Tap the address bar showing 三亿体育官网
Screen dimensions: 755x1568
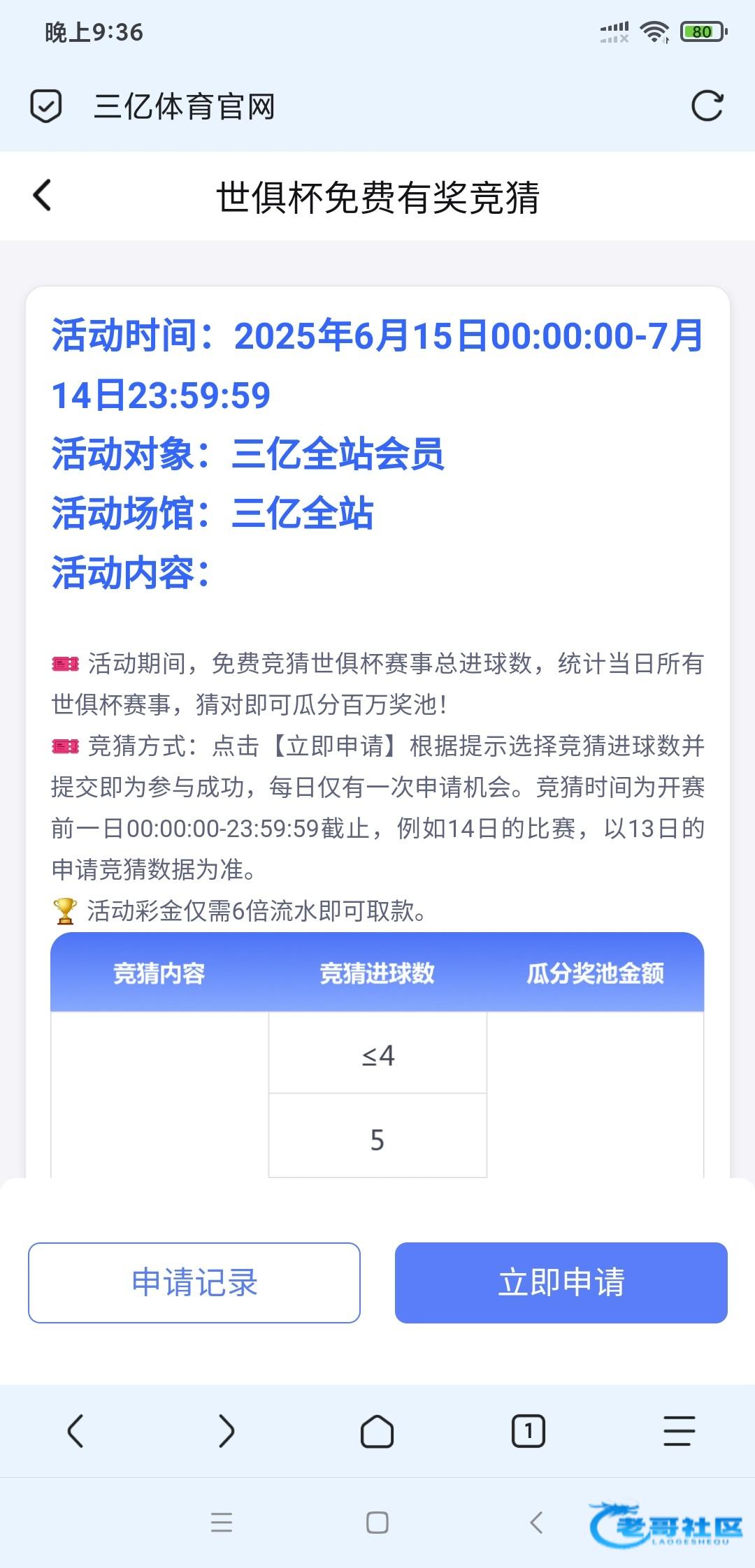click(350, 107)
